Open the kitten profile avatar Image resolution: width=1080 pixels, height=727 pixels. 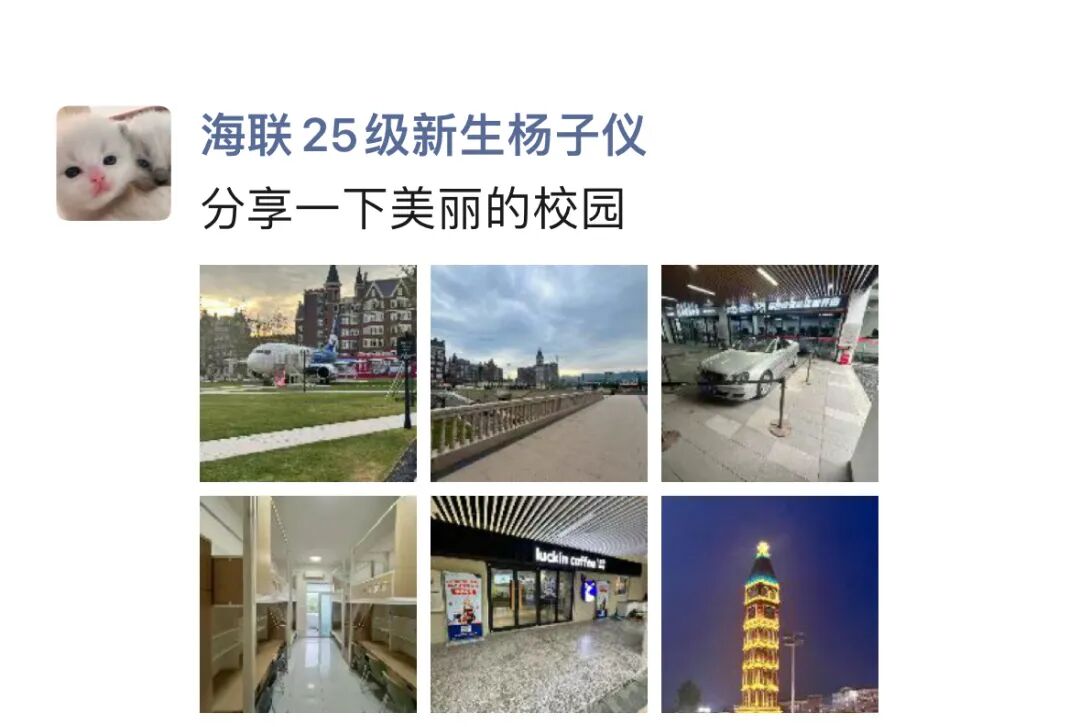coord(113,163)
